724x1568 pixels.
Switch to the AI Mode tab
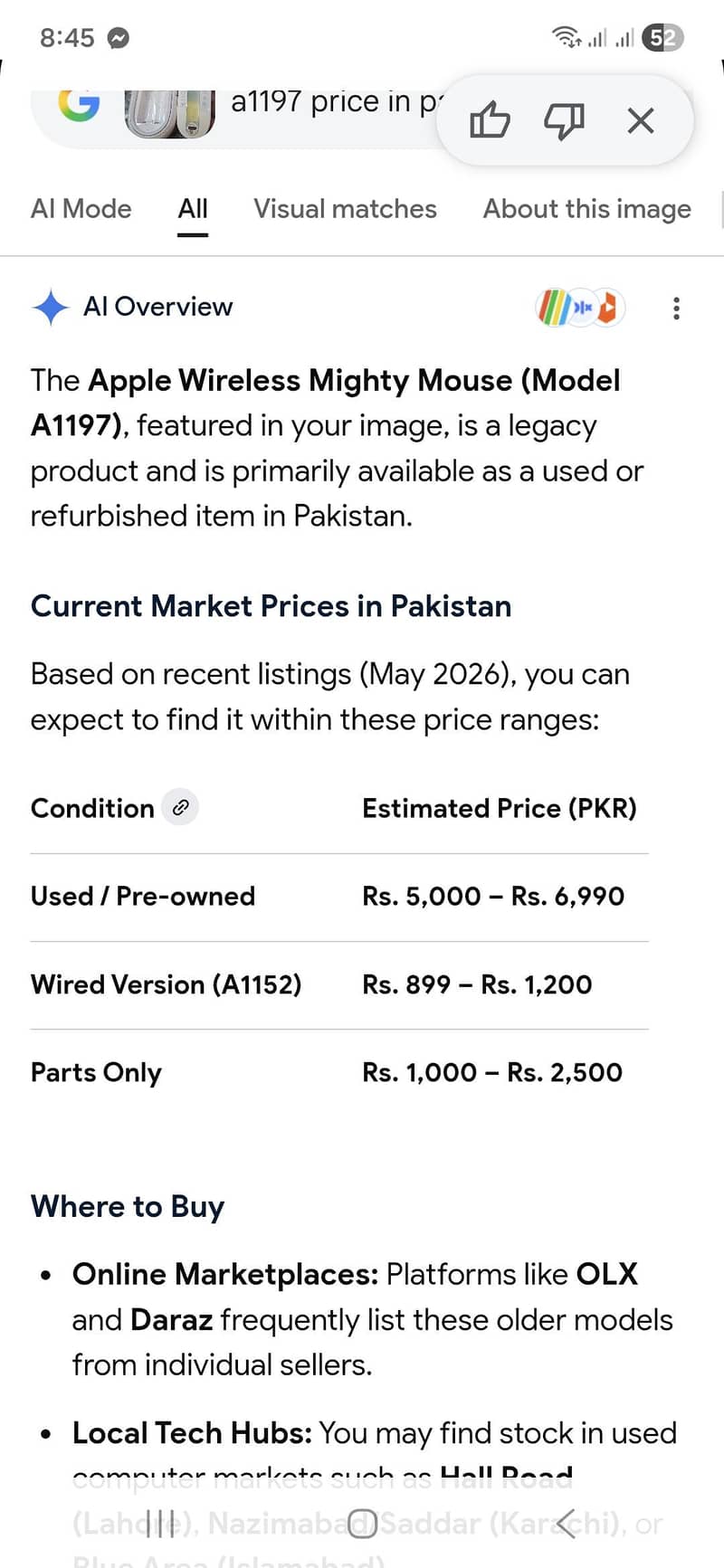coord(81,209)
